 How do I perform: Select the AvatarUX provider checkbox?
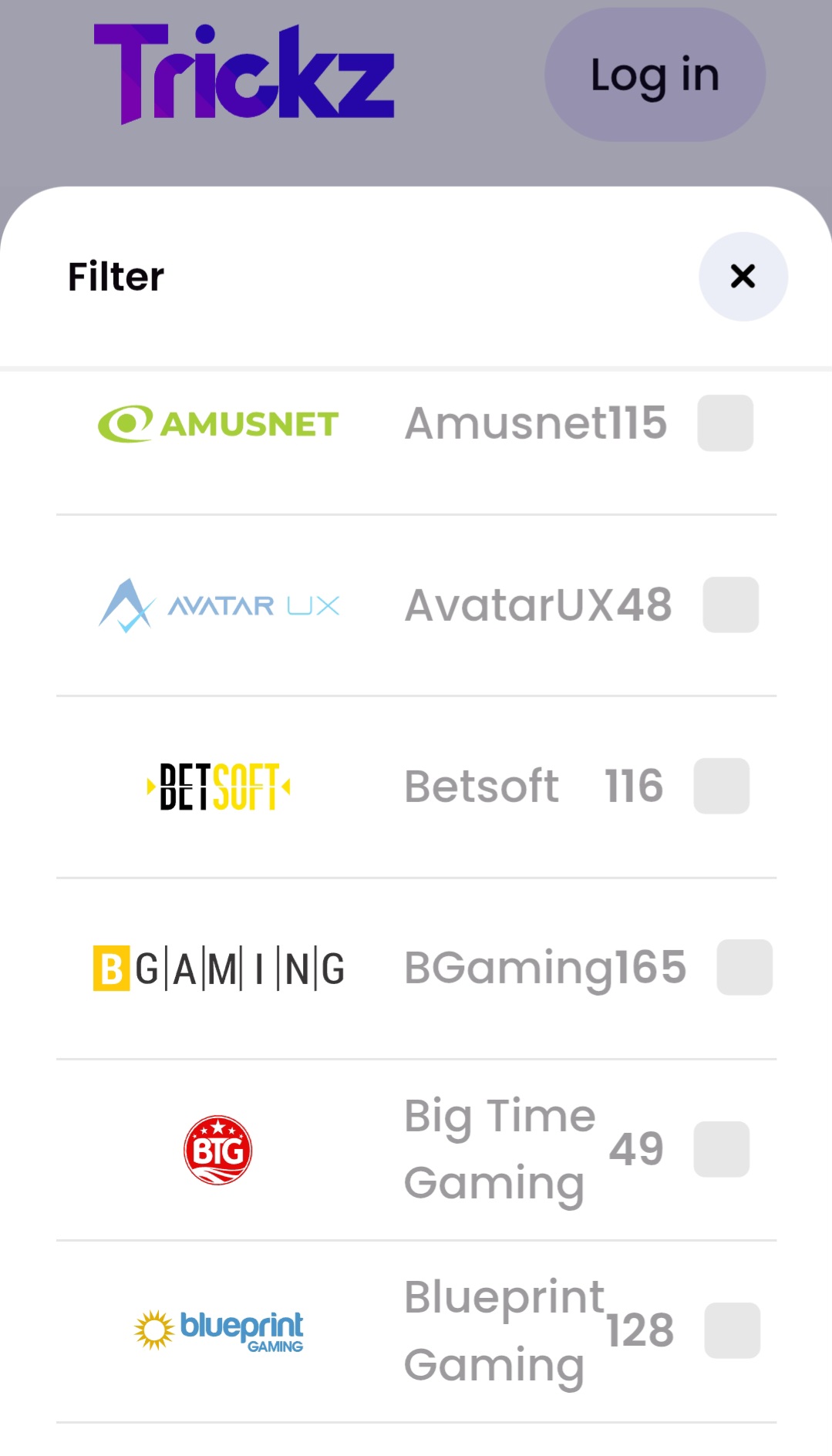pos(730,605)
